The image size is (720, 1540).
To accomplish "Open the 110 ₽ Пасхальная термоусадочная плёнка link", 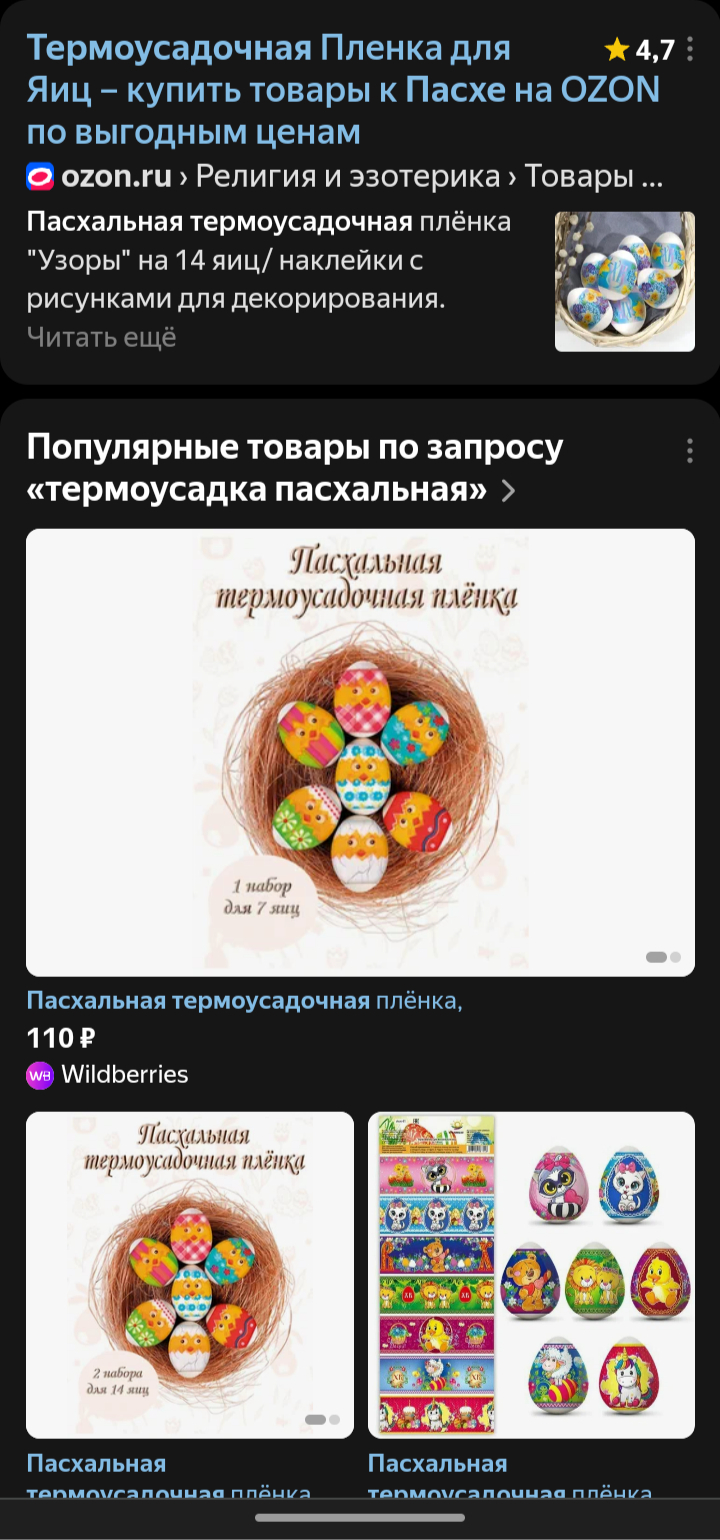I will [244, 1000].
